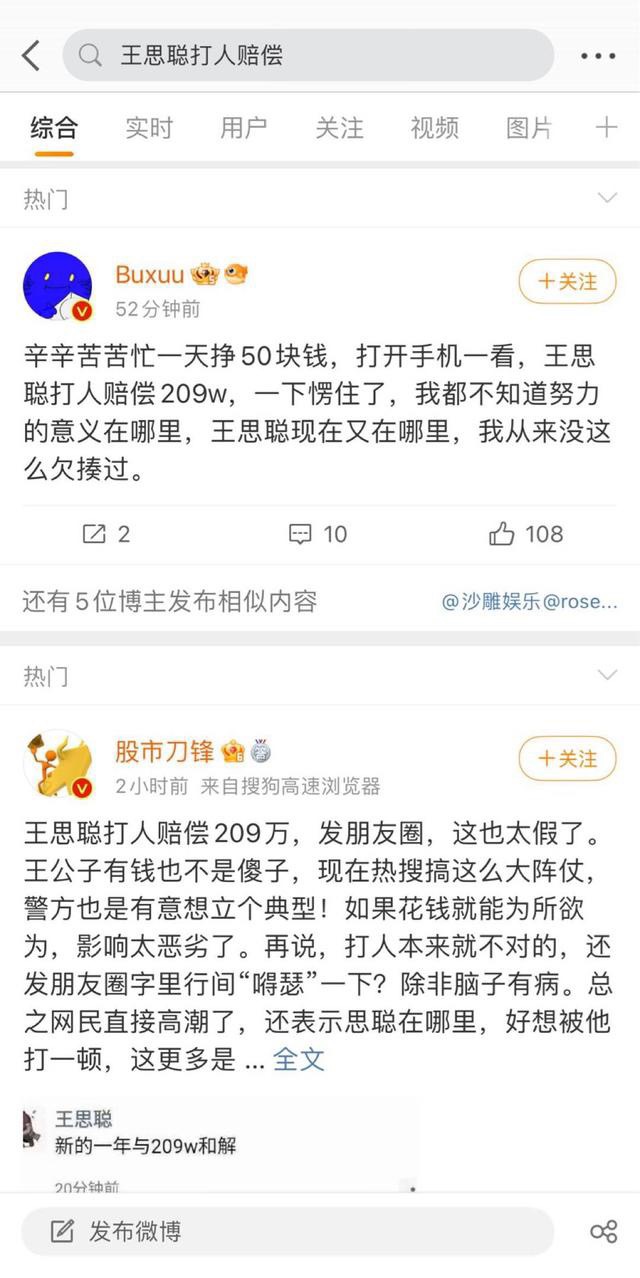Like Buxuu's post
This screenshot has height=1278, width=640.
coord(526,534)
